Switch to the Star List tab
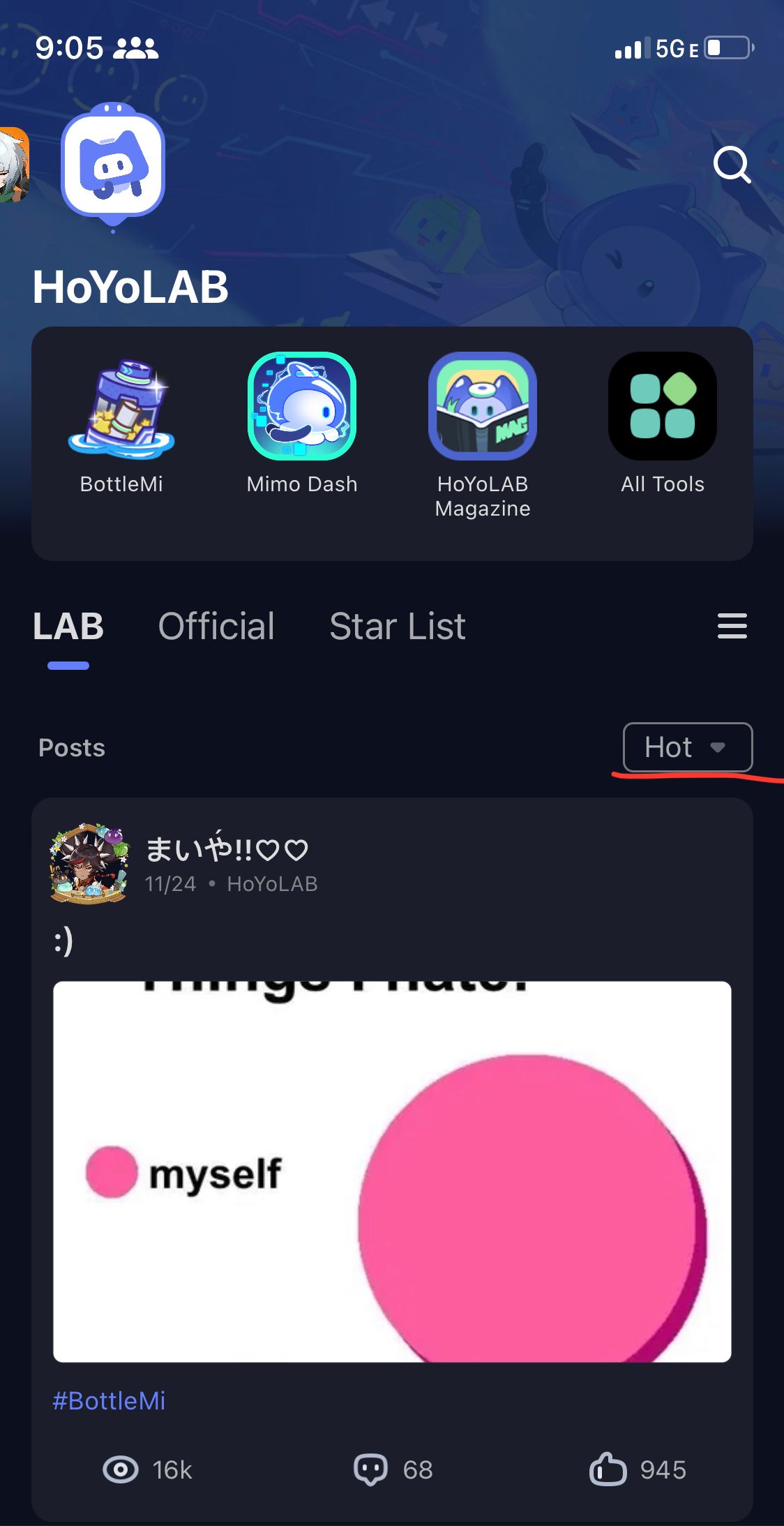The width and height of the screenshot is (784, 1526). pyautogui.click(x=397, y=626)
